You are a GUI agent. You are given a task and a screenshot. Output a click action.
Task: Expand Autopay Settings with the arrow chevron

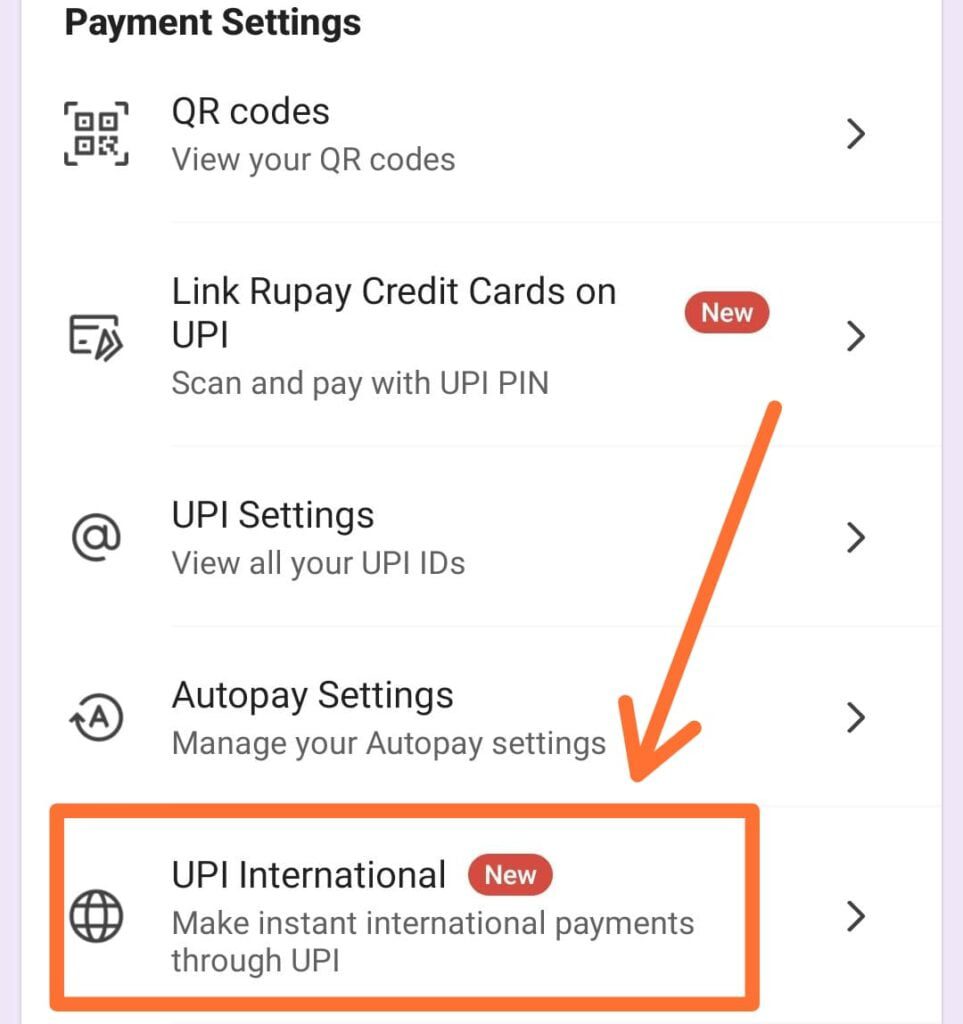[x=856, y=716]
